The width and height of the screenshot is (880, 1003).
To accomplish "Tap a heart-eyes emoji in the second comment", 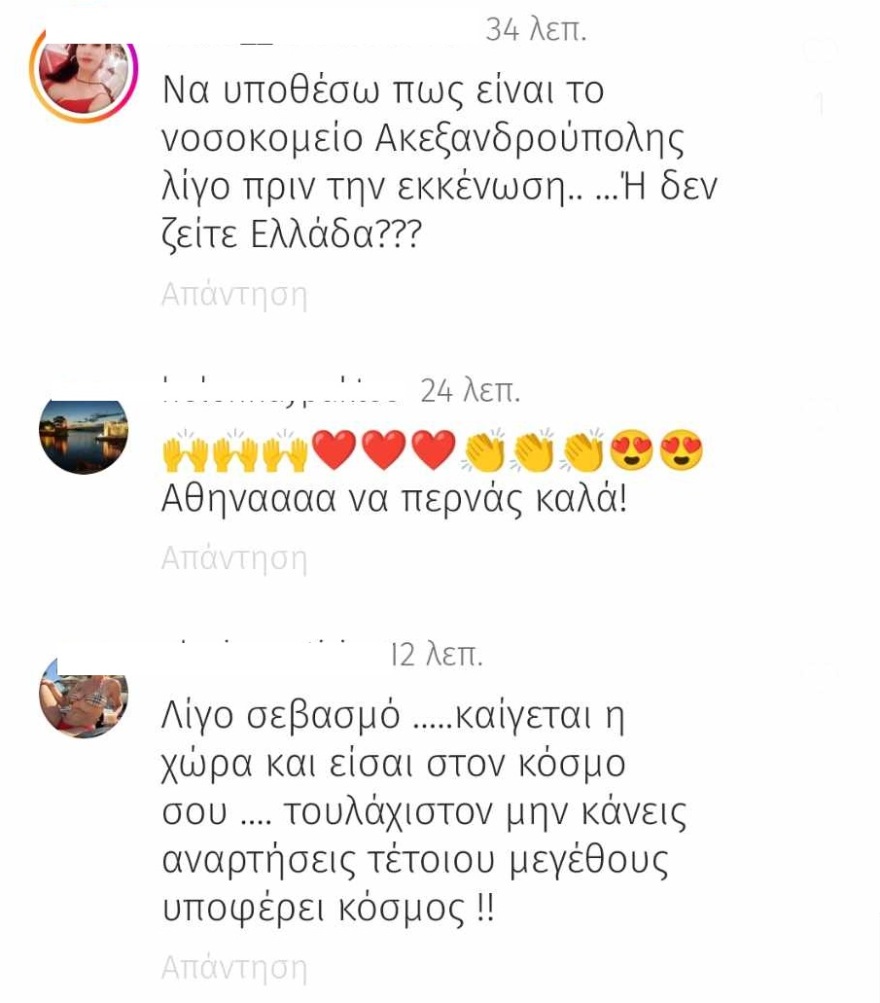I will click(x=630, y=450).
